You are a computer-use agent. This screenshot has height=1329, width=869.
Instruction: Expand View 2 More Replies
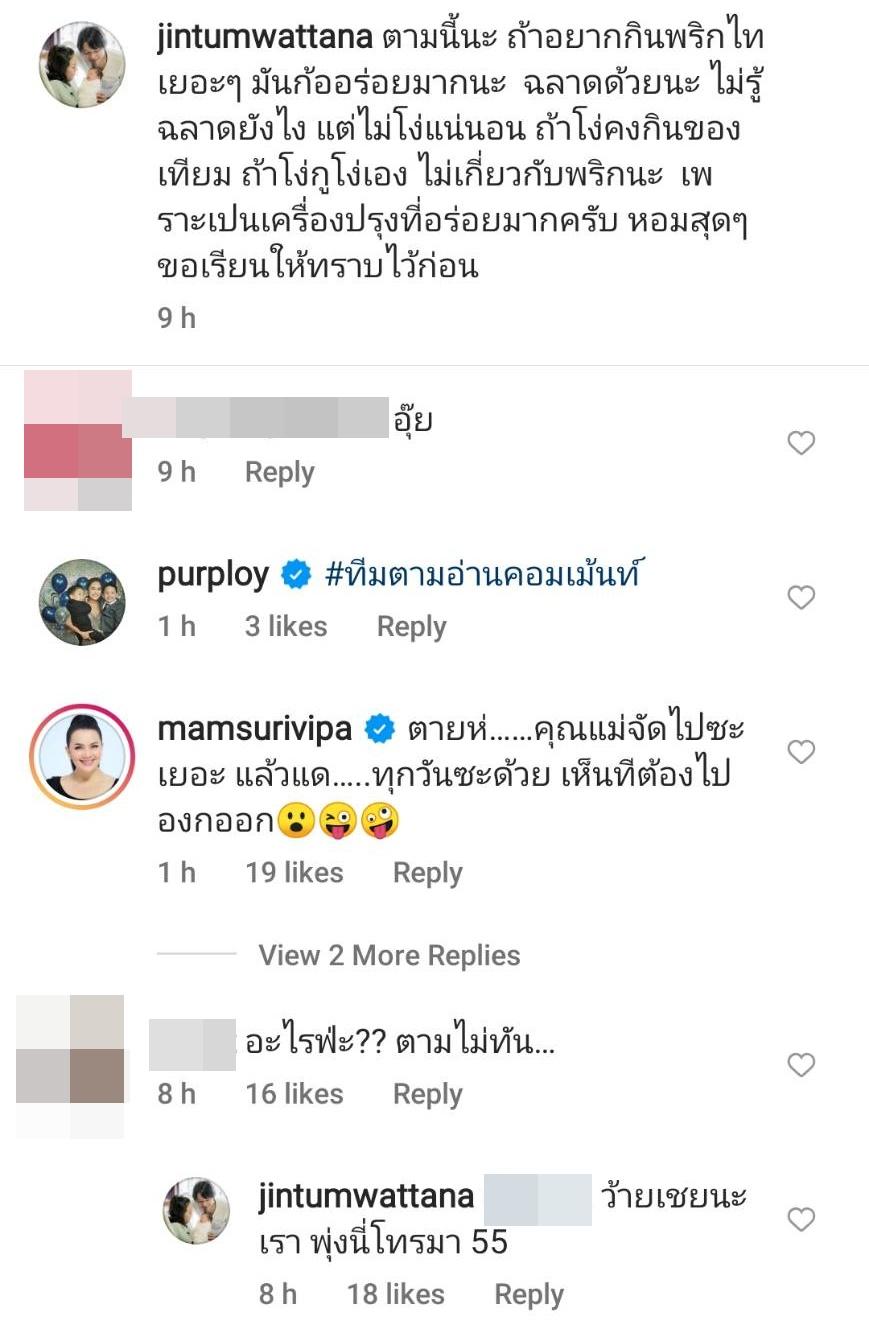(x=389, y=955)
